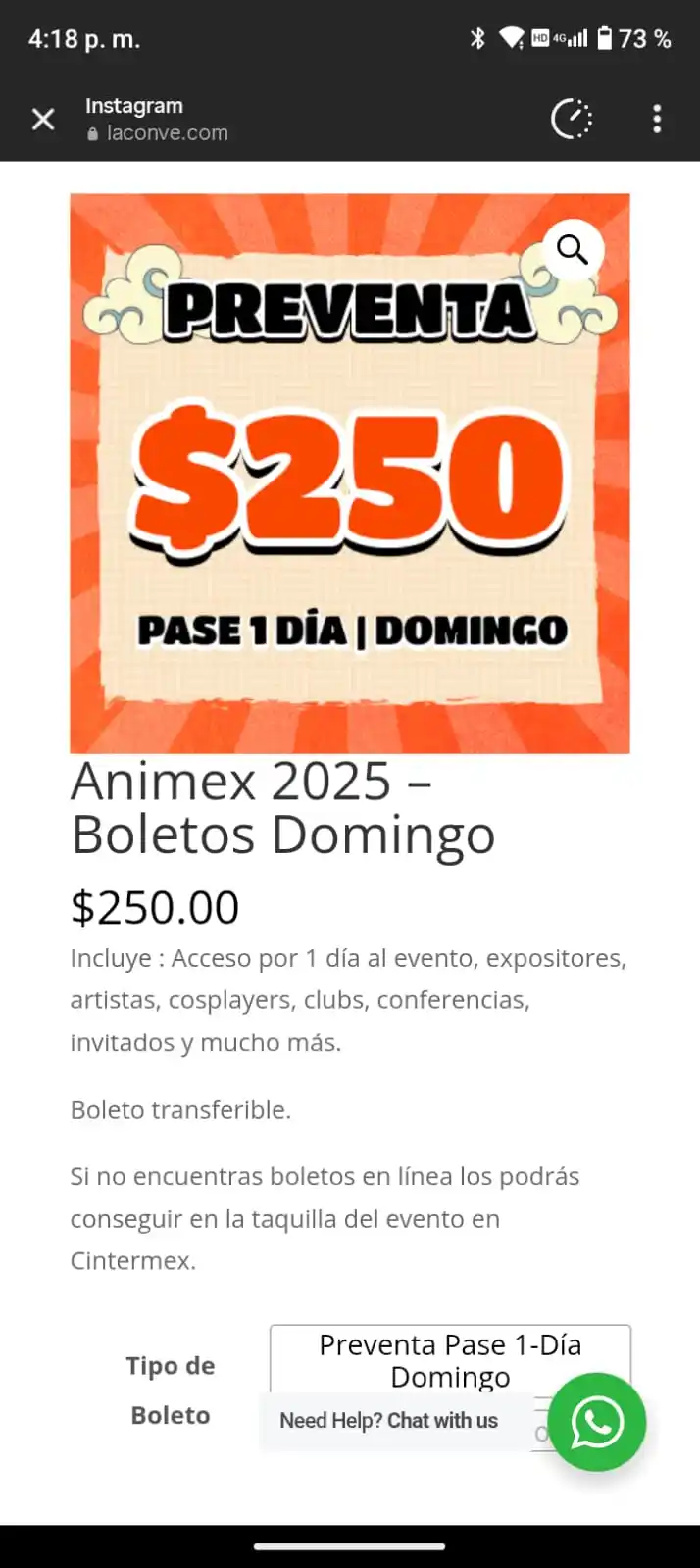Open the Tipo de Boleto dropdown
Screen dimensions: 700x1568
[449, 1359]
